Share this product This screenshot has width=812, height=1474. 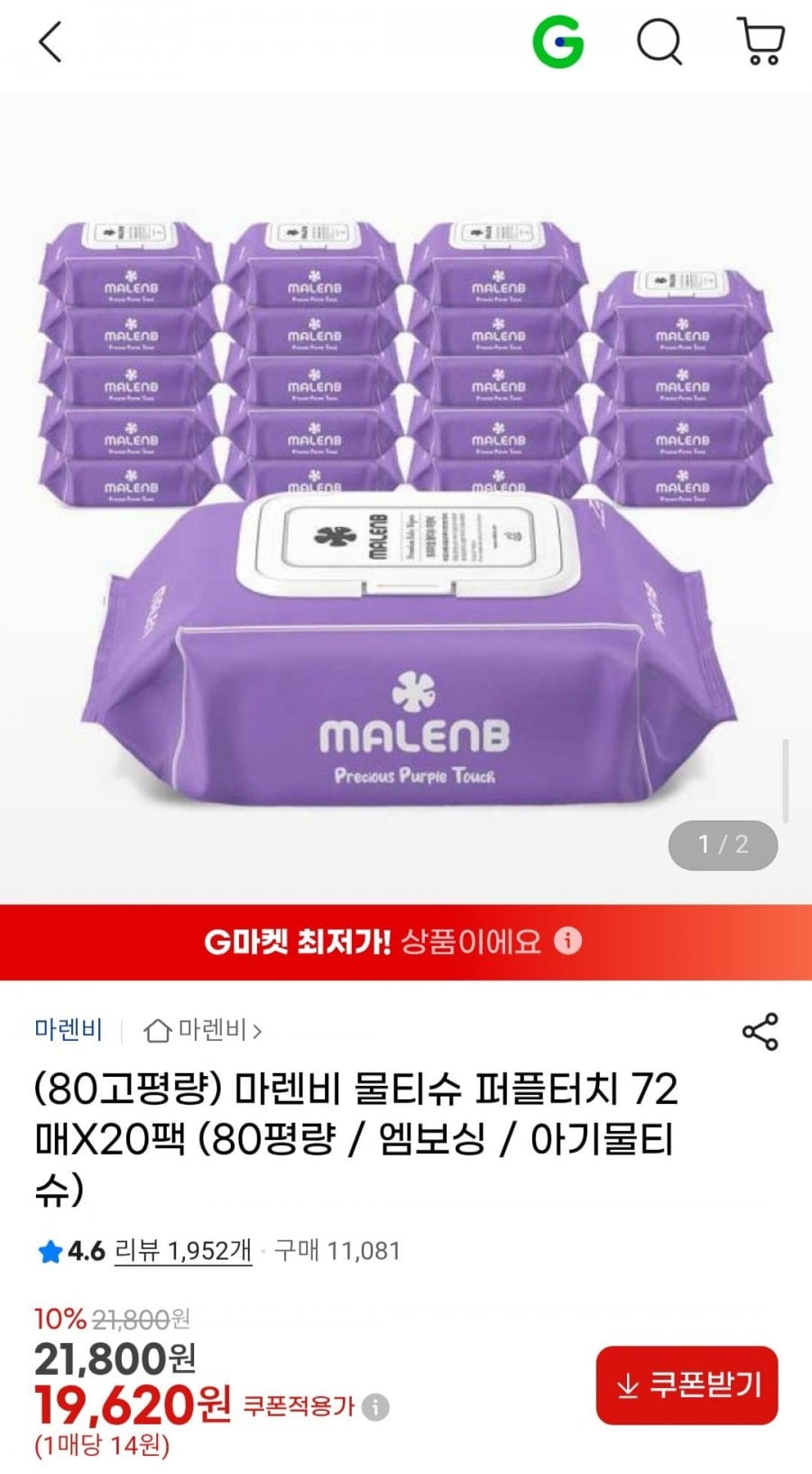tap(760, 1031)
